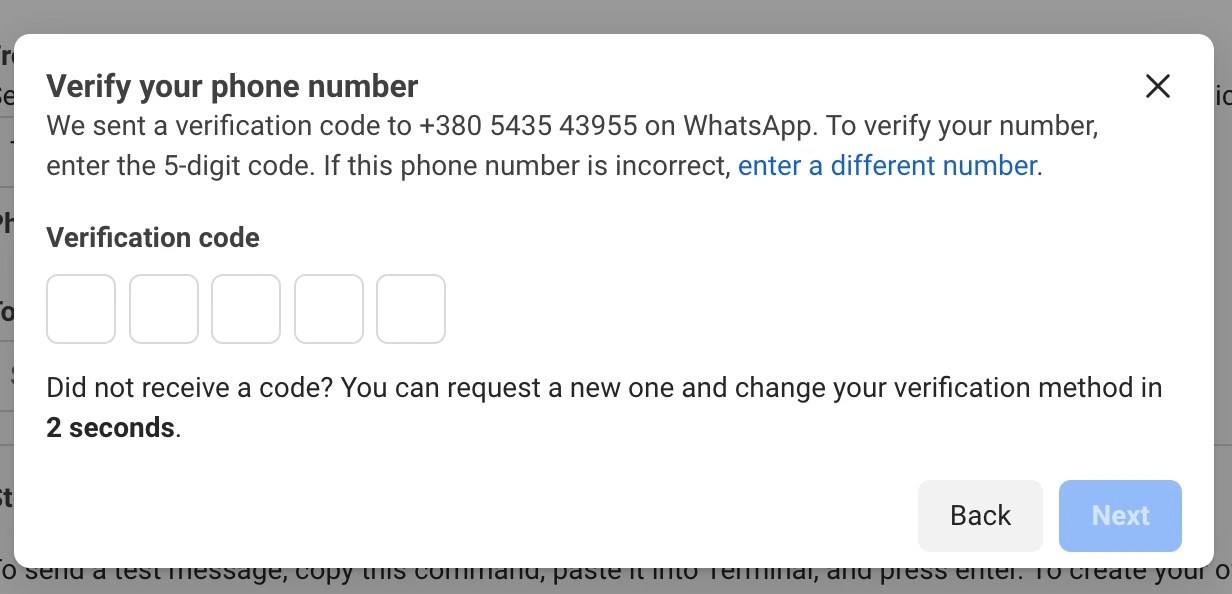The image size is (1232, 594).
Task: Tap the third verification code digit box
Action: (246, 309)
